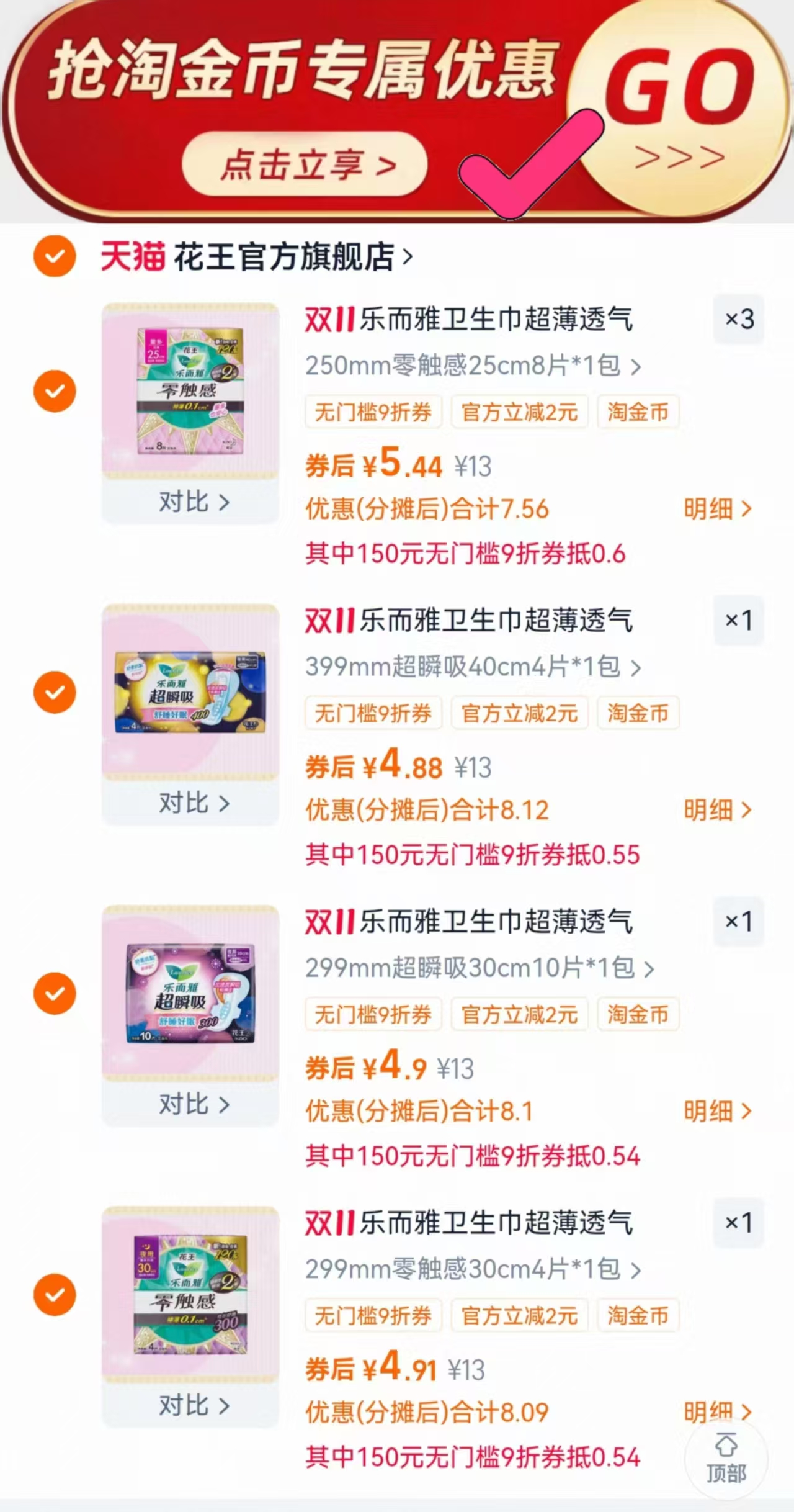
Task: Click the 官方立减2元 tag on second item
Action: (520, 713)
